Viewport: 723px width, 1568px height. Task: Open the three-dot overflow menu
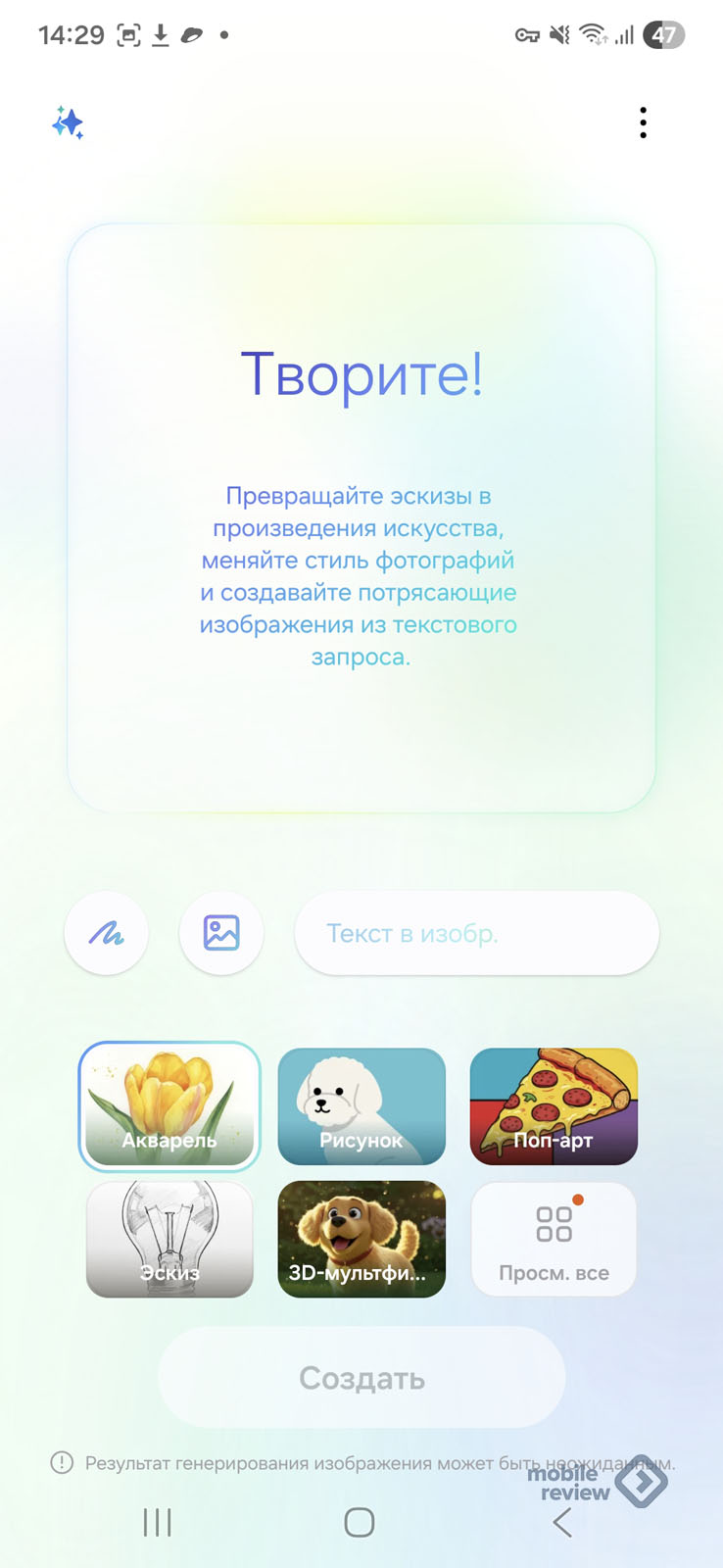[643, 122]
